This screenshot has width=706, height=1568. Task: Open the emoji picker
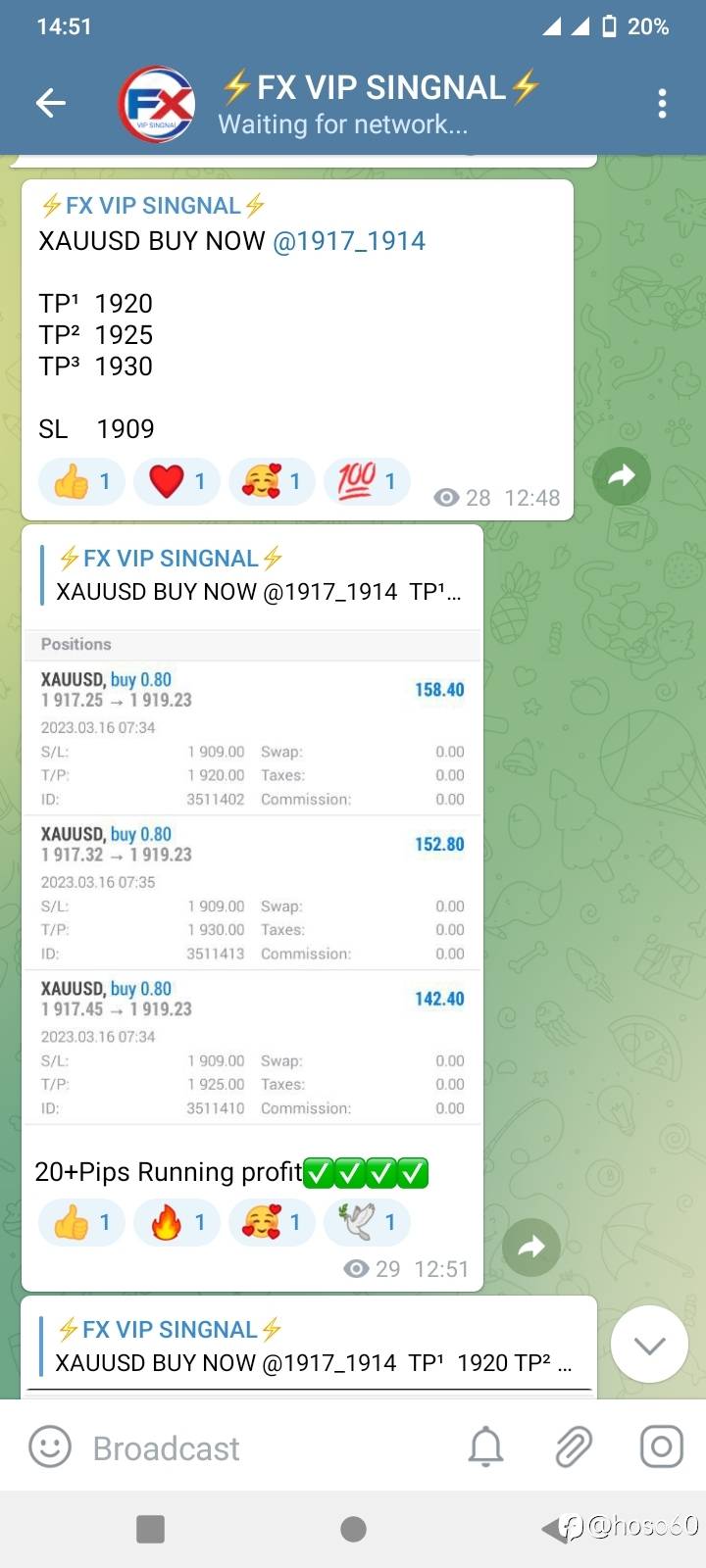50,1447
